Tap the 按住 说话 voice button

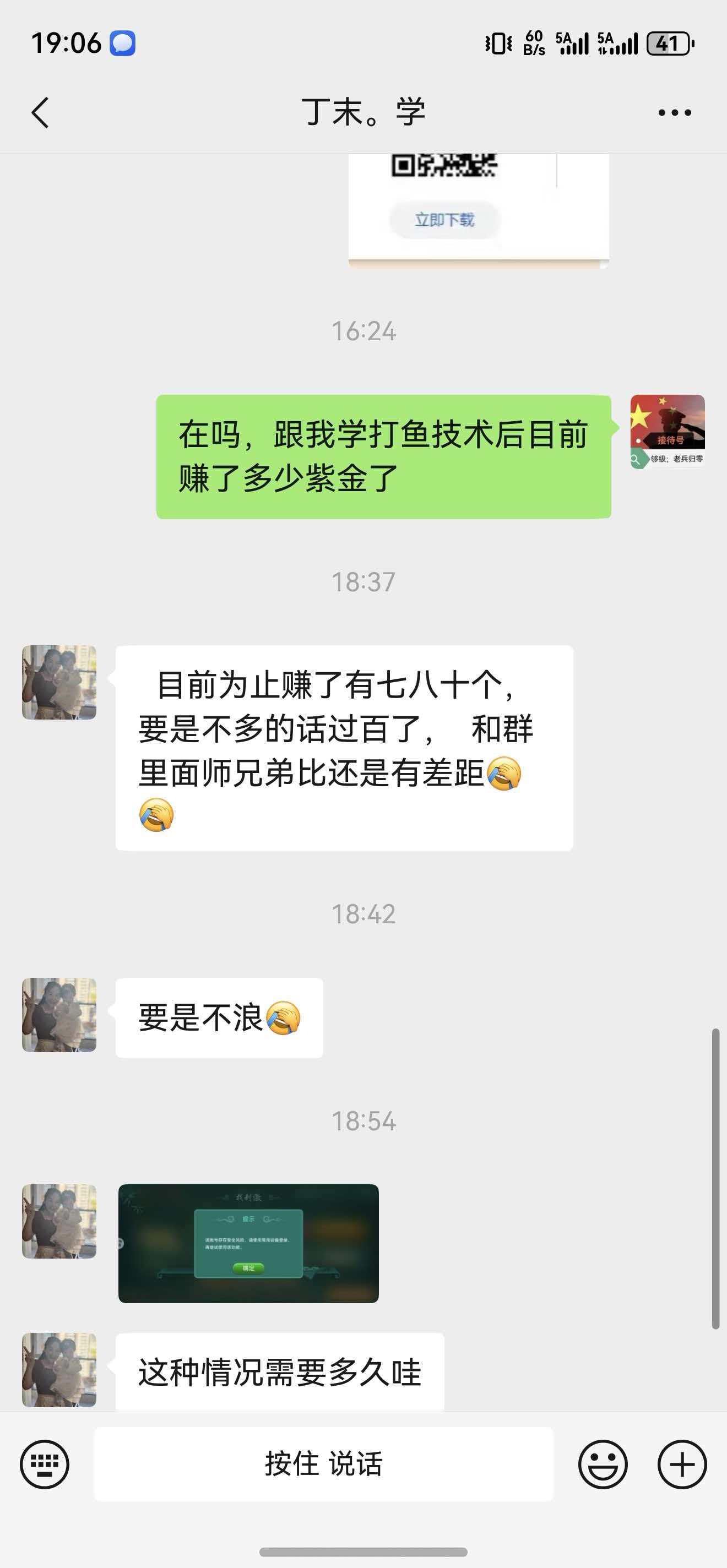[323, 1464]
